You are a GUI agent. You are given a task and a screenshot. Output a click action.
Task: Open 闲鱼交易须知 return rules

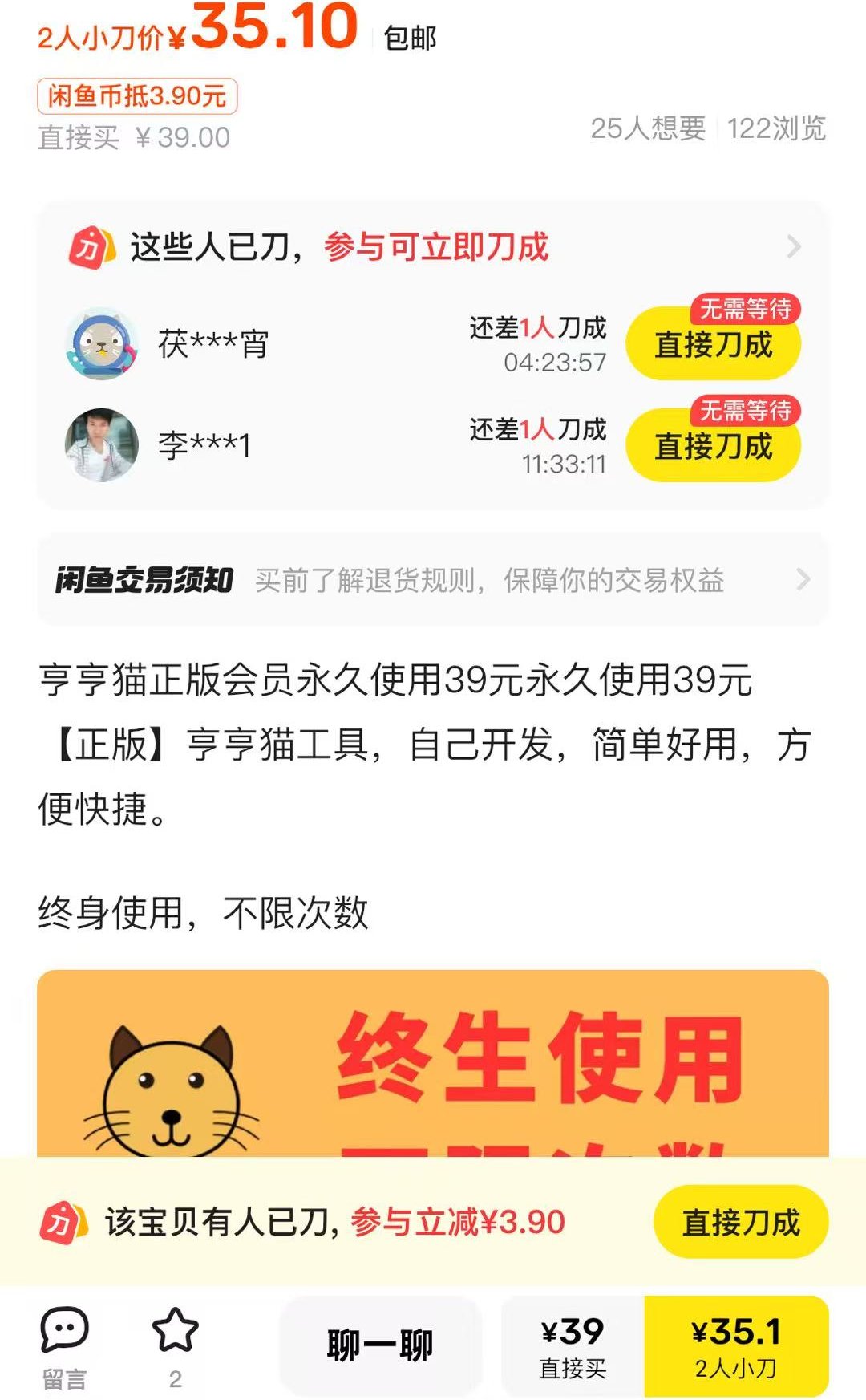click(433, 579)
